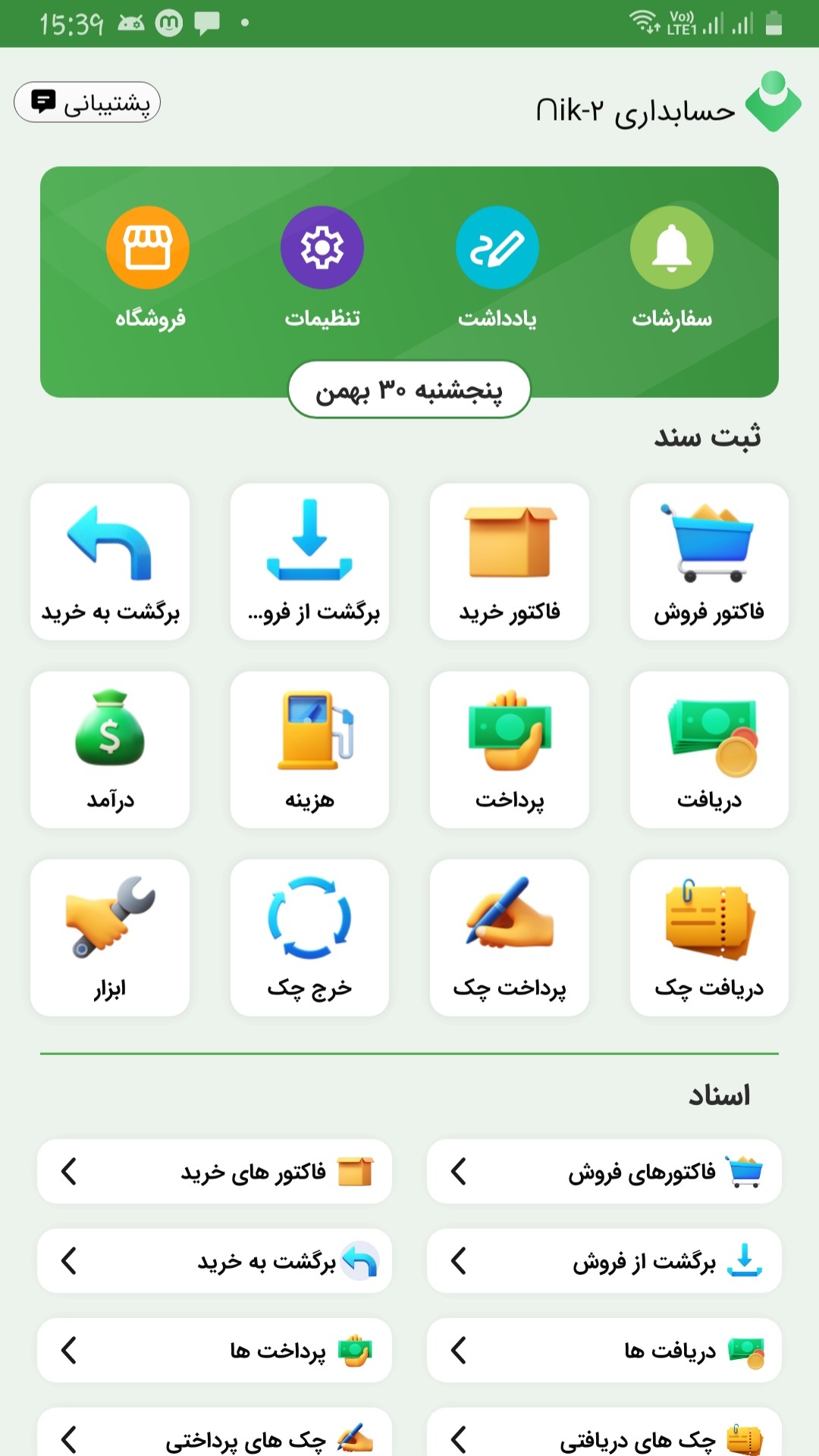Image resolution: width=819 pixels, height=1456 pixels.
Task: Open the یادداشت pencil icon
Action: point(497,247)
